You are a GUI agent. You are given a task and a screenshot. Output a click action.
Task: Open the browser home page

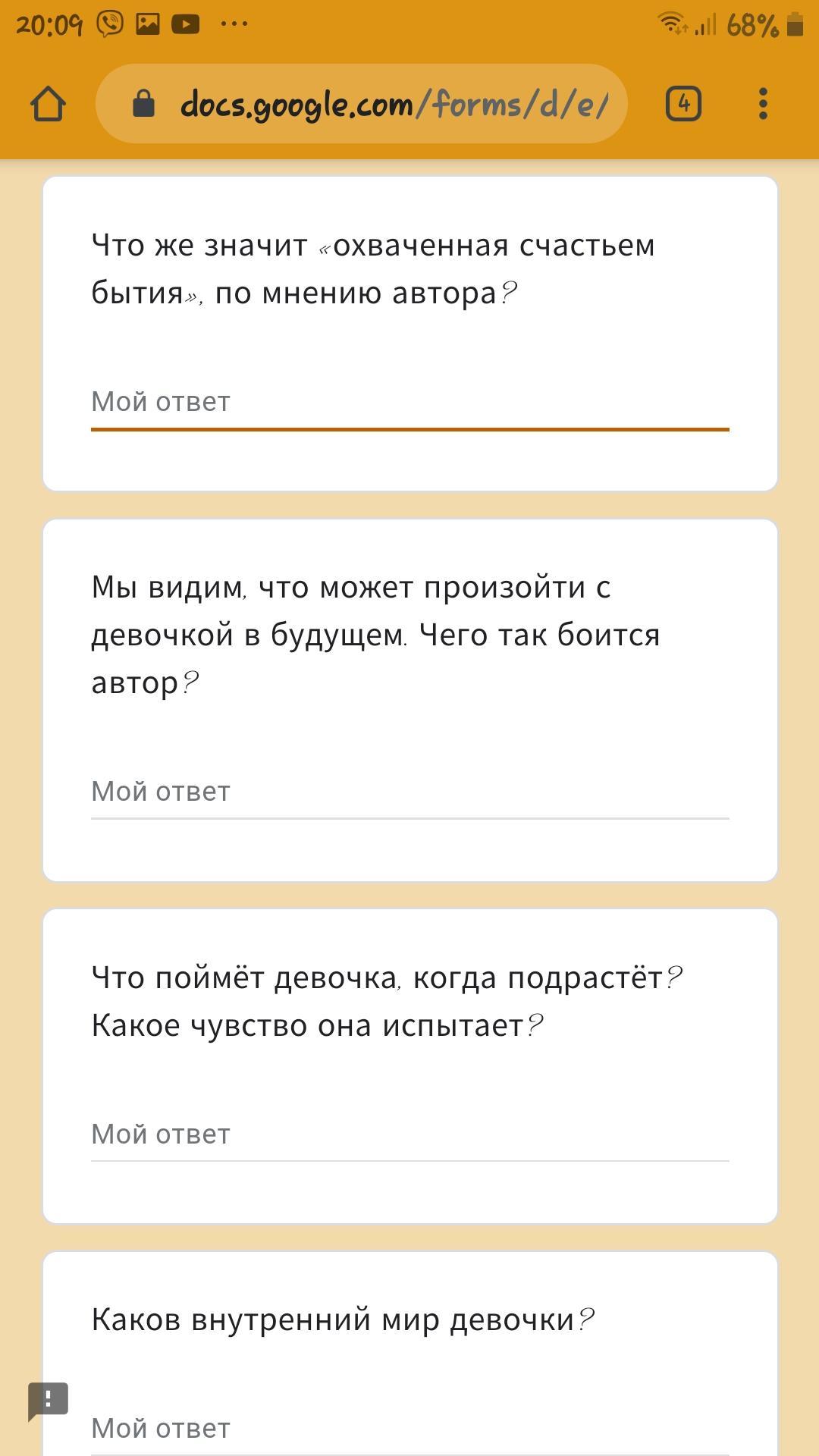pyautogui.click(x=48, y=104)
